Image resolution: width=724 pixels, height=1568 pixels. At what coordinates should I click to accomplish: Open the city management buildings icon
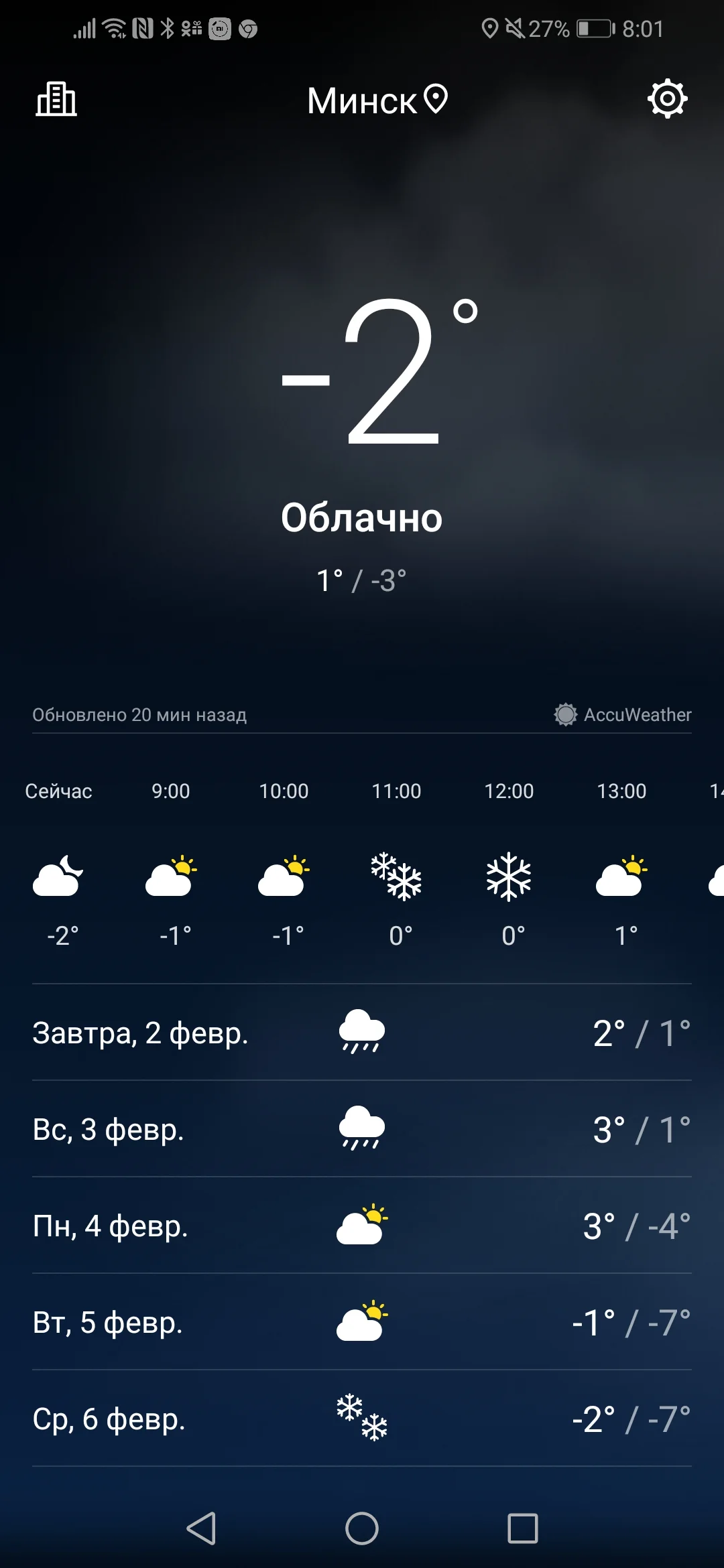pyautogui.click(x=56, y=99)
